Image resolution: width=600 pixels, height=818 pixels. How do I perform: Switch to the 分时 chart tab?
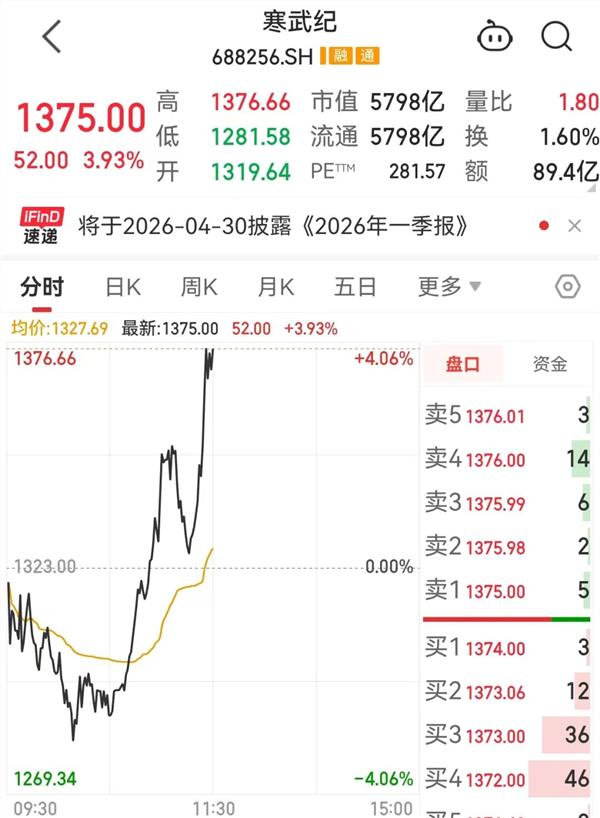coord(42,288)
